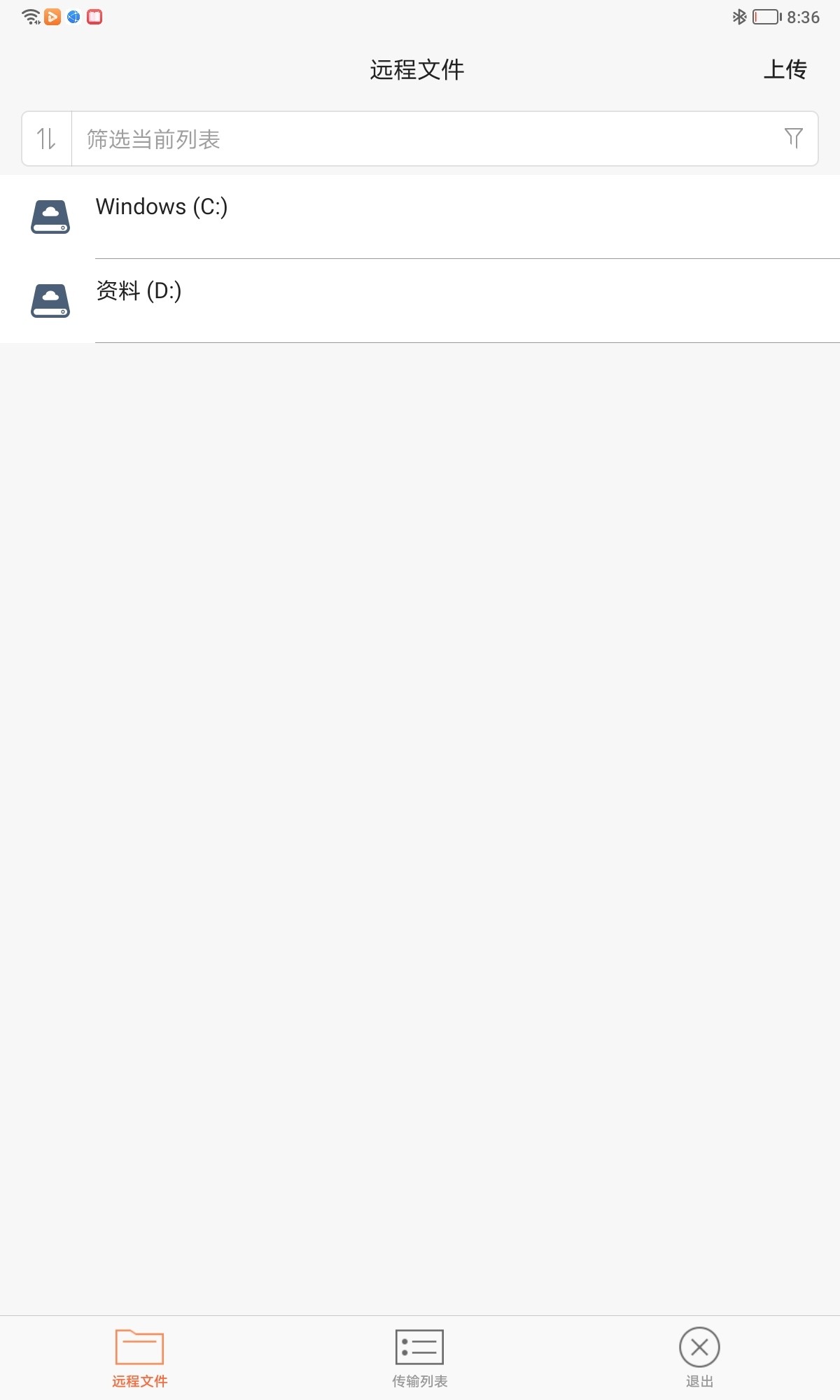The image size is (840, 1400).
Task: Open the filter funnel icon
Action: (792, 138)
